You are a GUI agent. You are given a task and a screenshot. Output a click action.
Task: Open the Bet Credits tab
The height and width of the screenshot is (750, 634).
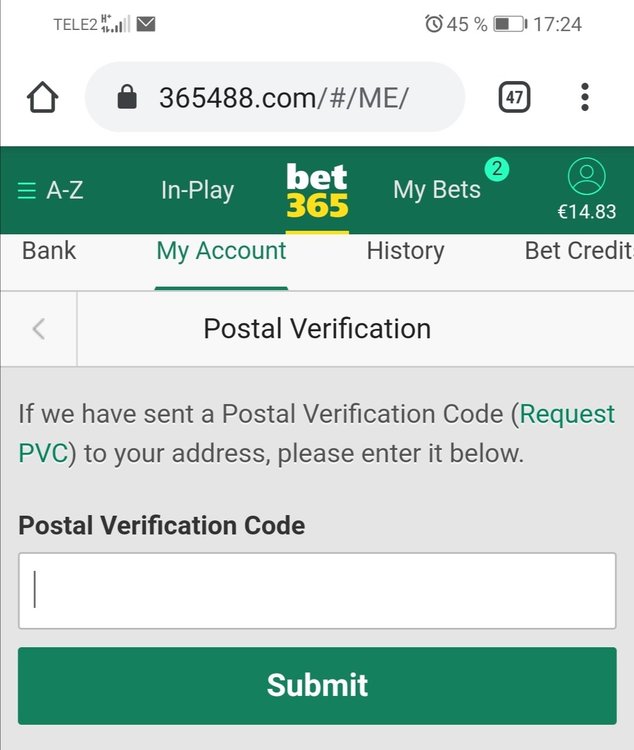coord(578,251)
